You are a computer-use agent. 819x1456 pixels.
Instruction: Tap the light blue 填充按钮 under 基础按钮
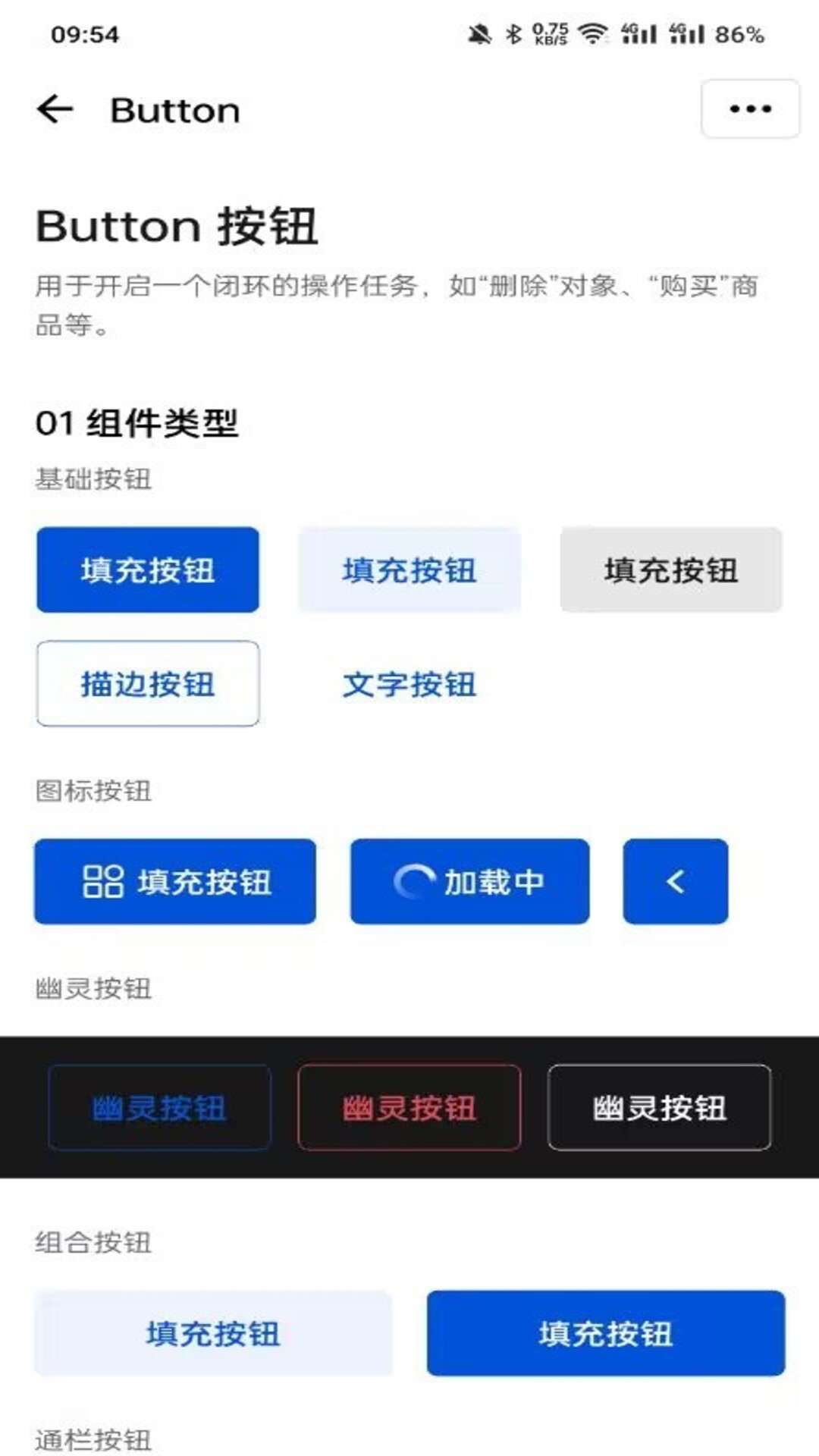(x=409, y=570)
